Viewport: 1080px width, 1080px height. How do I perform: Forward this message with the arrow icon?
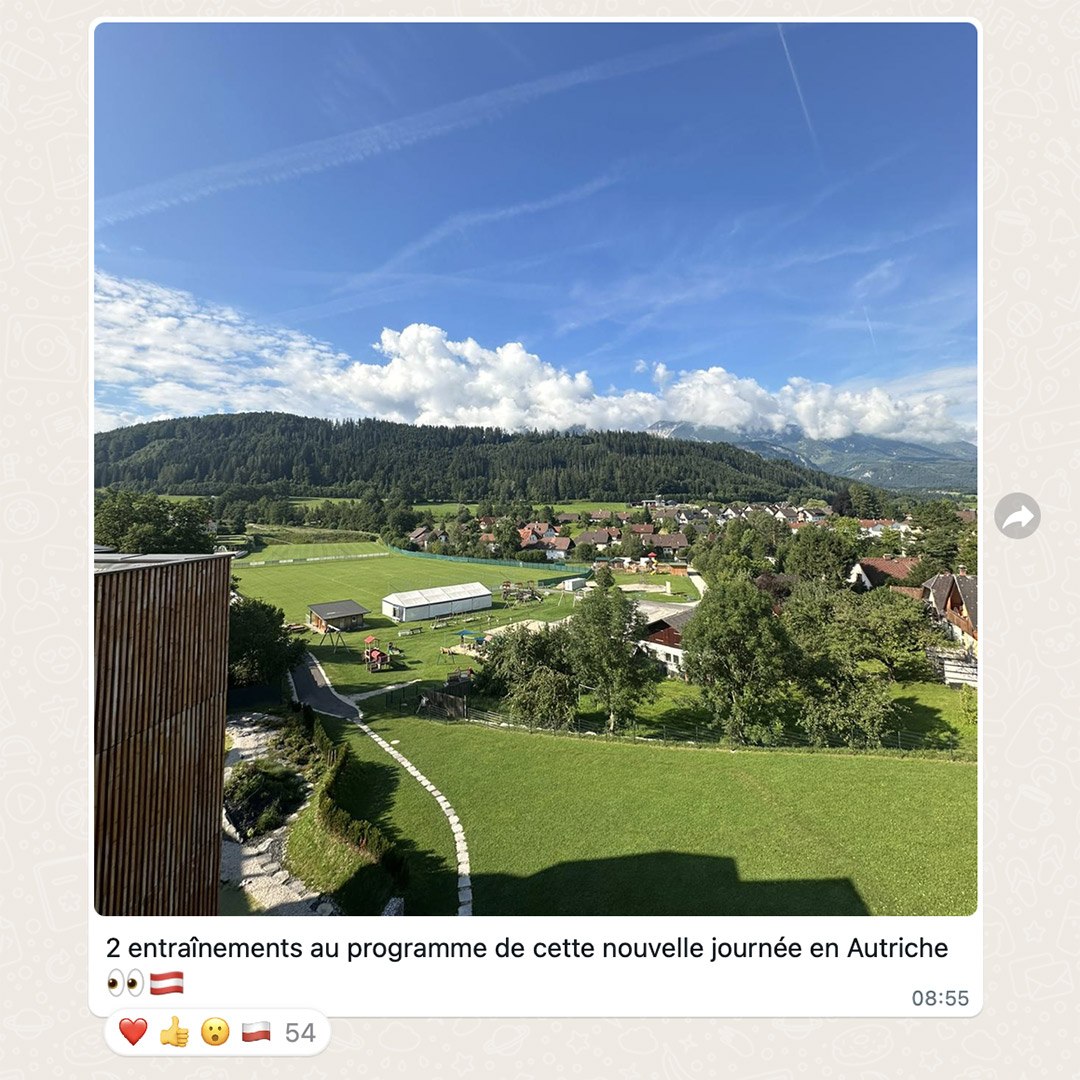(1017, 516)
